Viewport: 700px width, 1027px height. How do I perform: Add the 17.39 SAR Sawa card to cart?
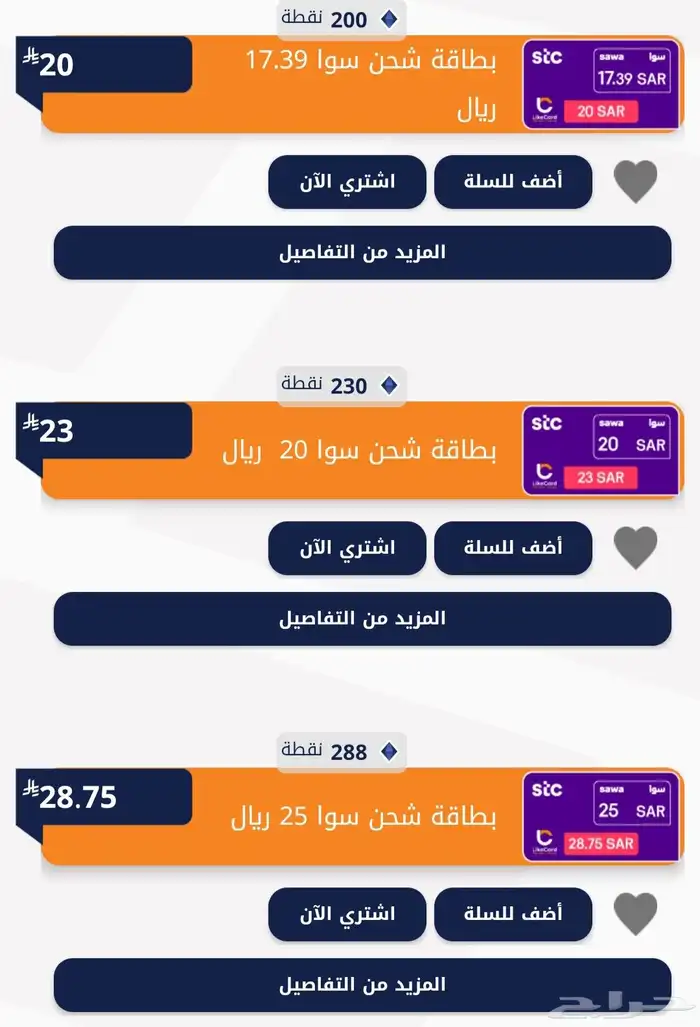513,182
